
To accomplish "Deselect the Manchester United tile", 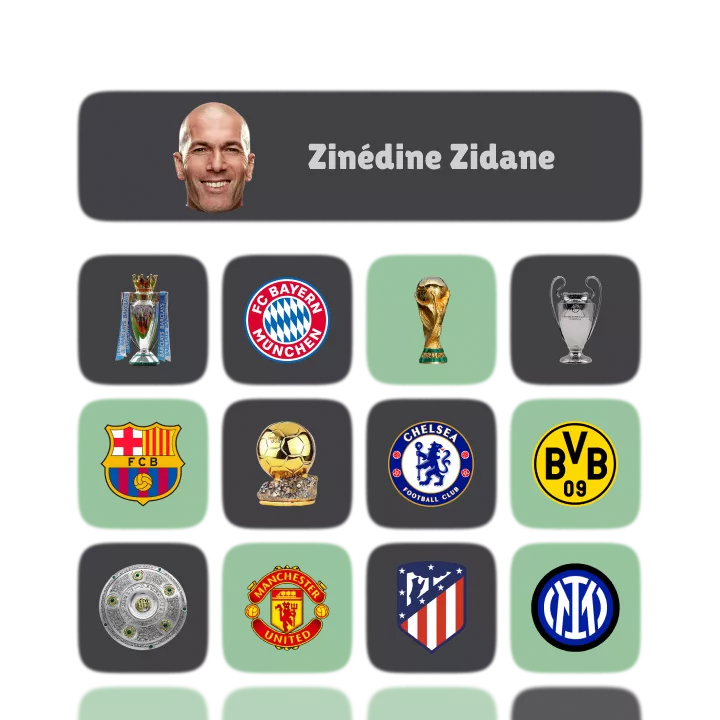I will tap(287, 607).
